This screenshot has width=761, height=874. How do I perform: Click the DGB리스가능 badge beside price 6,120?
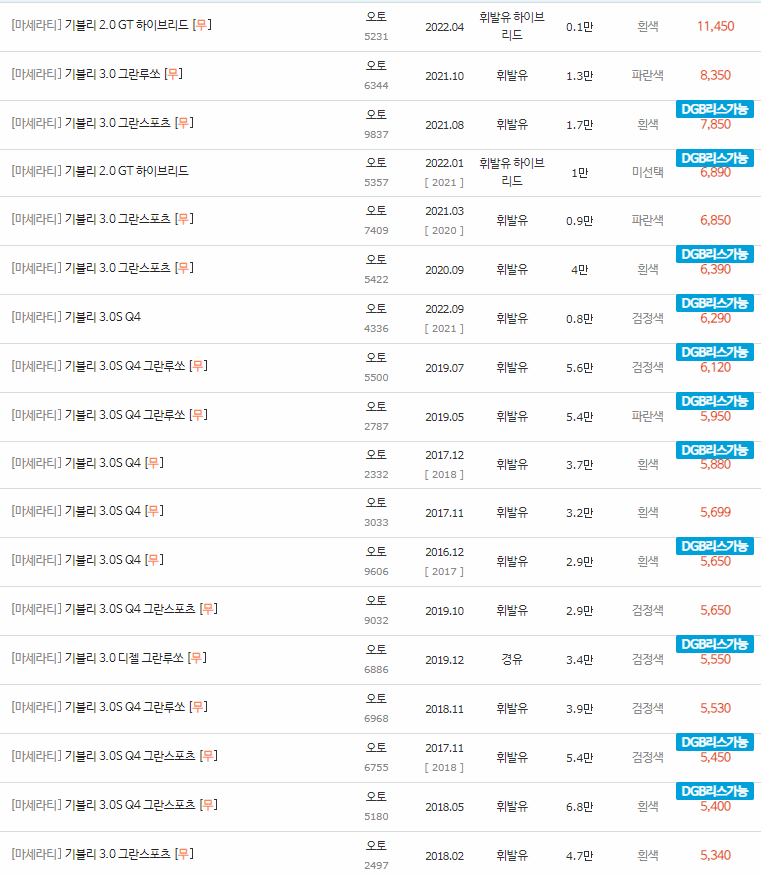716,352
